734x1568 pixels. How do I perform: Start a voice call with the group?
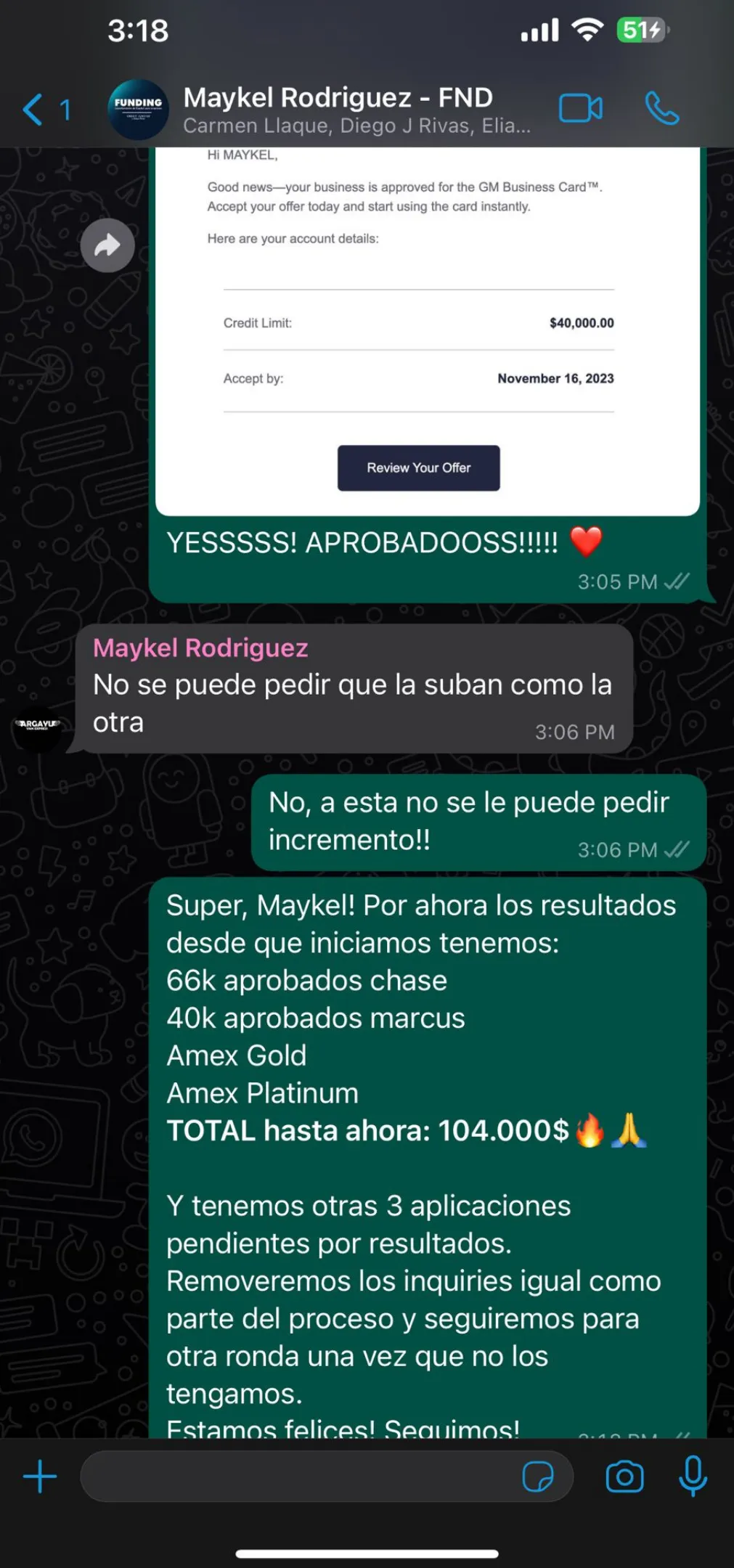point(661,109)
